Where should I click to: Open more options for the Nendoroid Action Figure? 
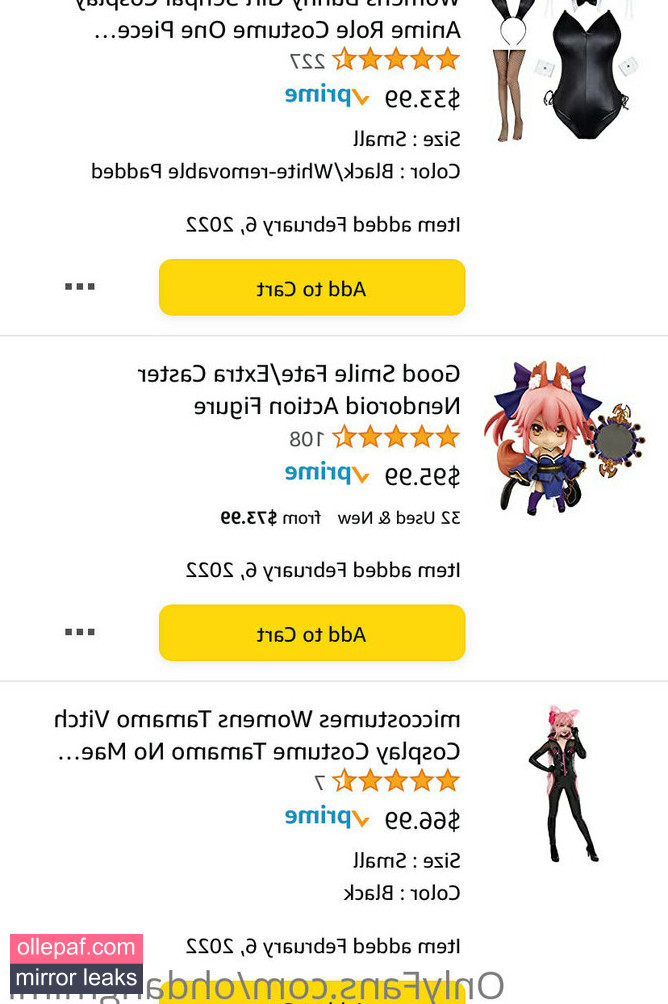(80, 632)
